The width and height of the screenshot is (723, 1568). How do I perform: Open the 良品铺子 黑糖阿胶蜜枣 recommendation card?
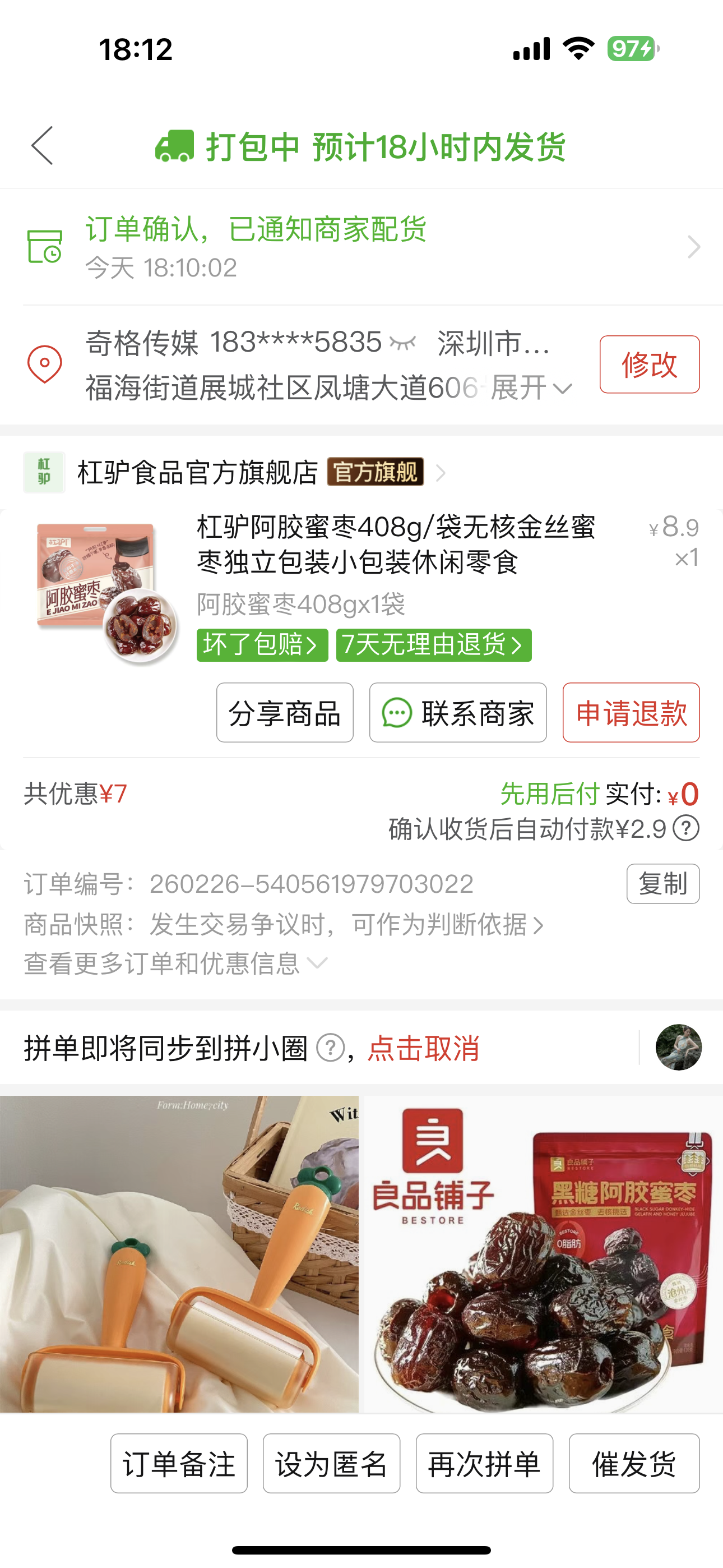pyautogui.click(x=543, y=1254)
